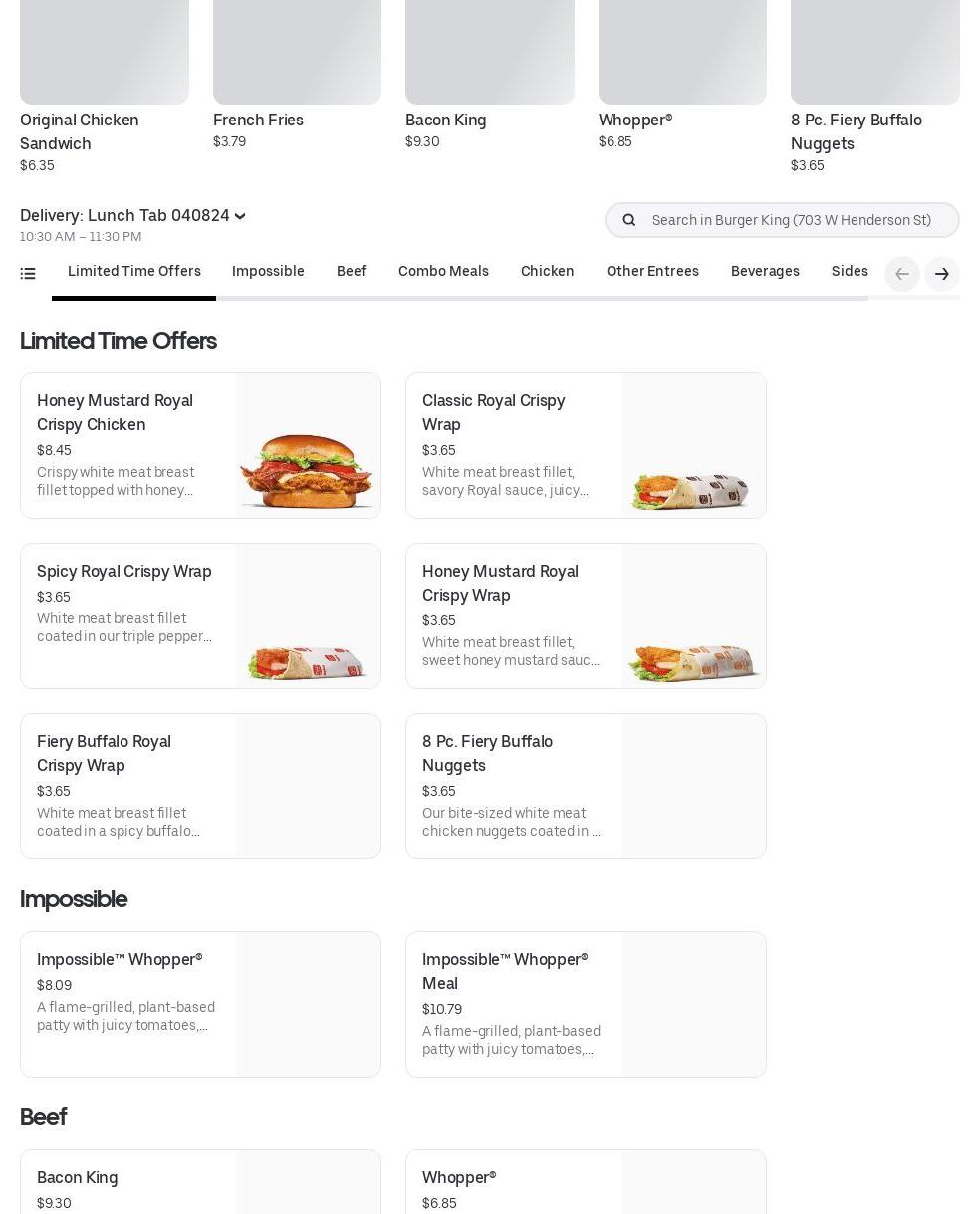Screen dimensions: 980x1214
Task: View the $8.09 Impossible Whopper item
Action: [x=200, y=1004]
